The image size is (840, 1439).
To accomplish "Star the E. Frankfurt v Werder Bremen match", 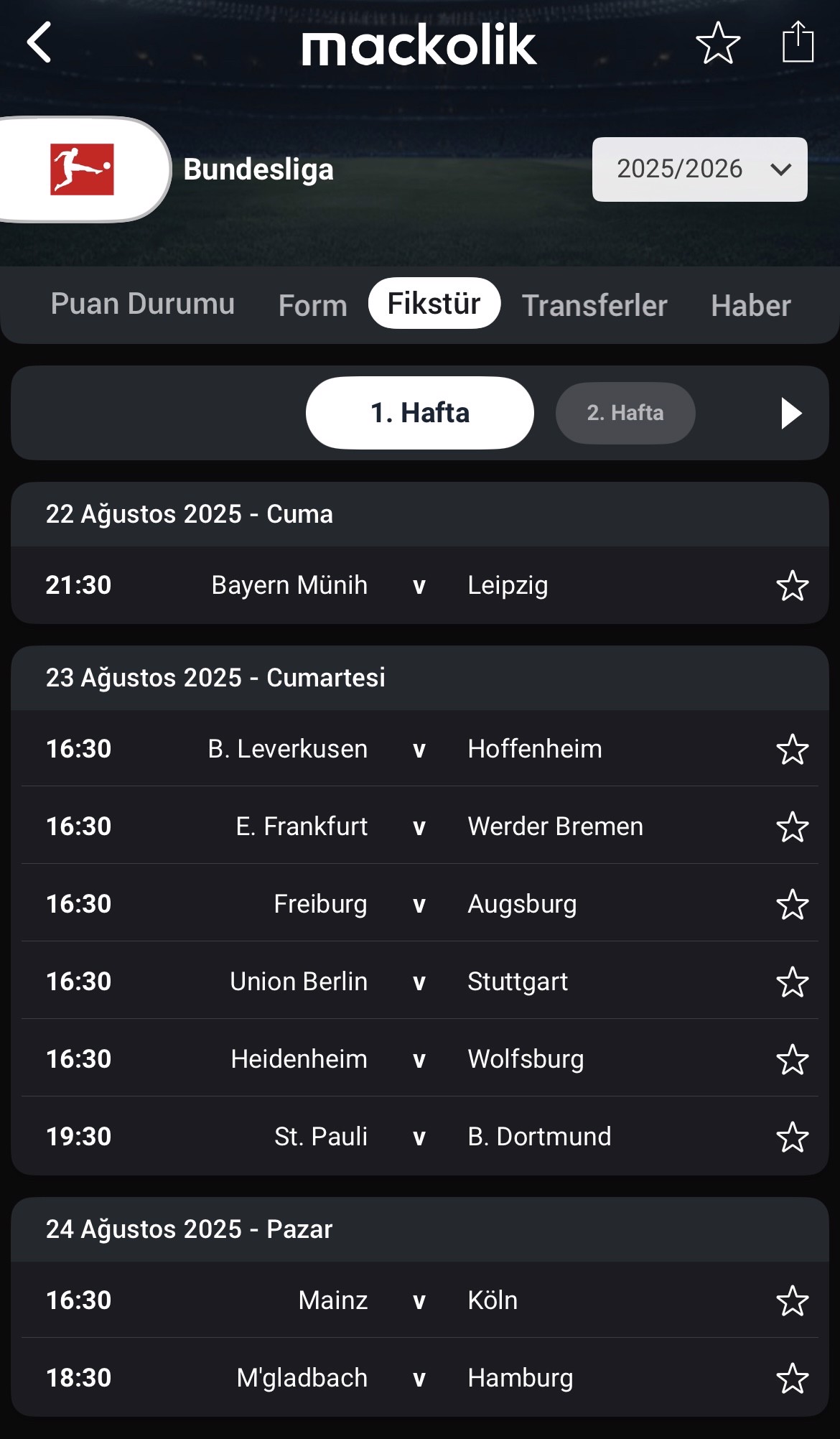I will pyautogui.click(x=793, y=827).
